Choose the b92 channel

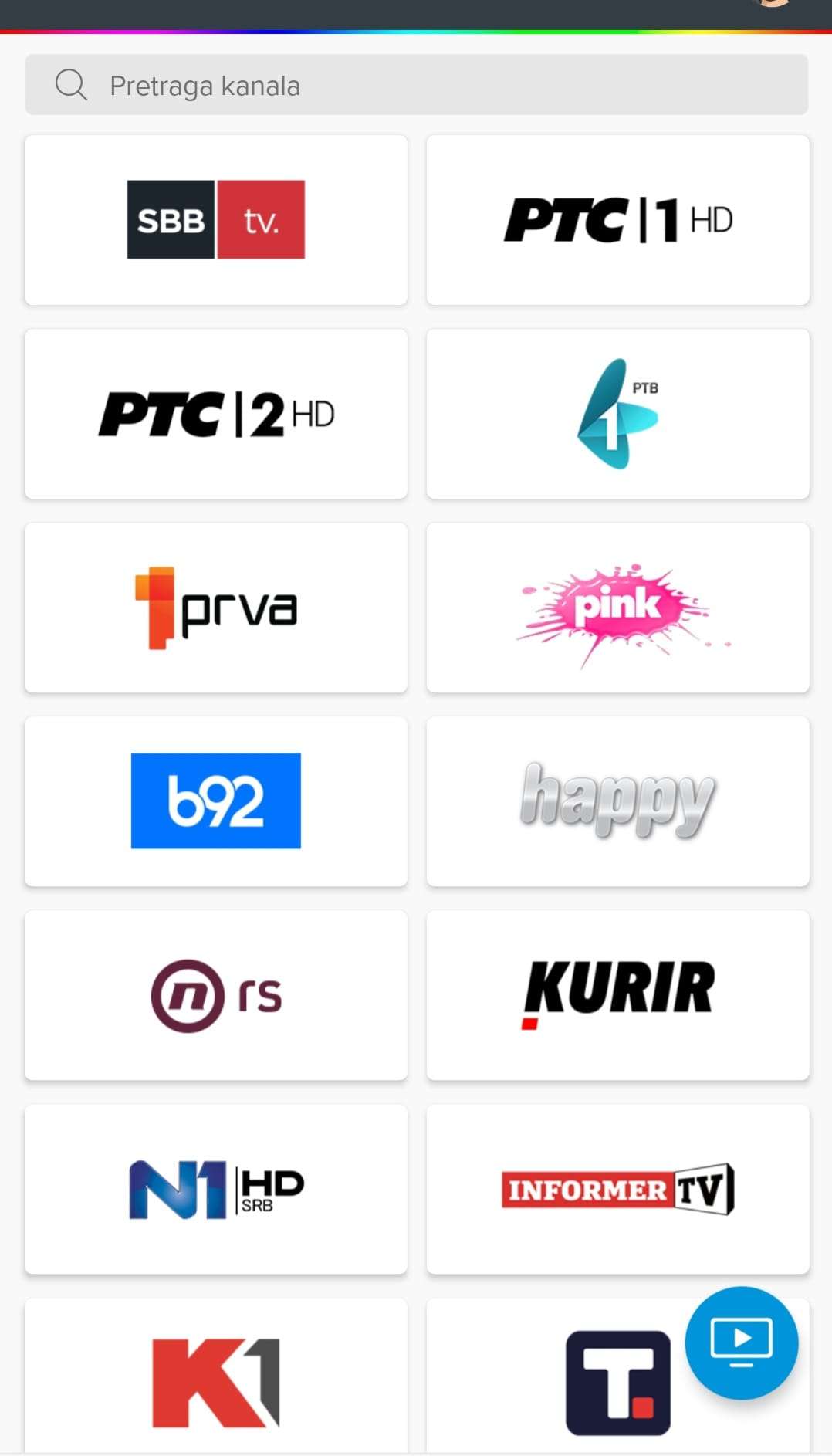tap(216, 801)
